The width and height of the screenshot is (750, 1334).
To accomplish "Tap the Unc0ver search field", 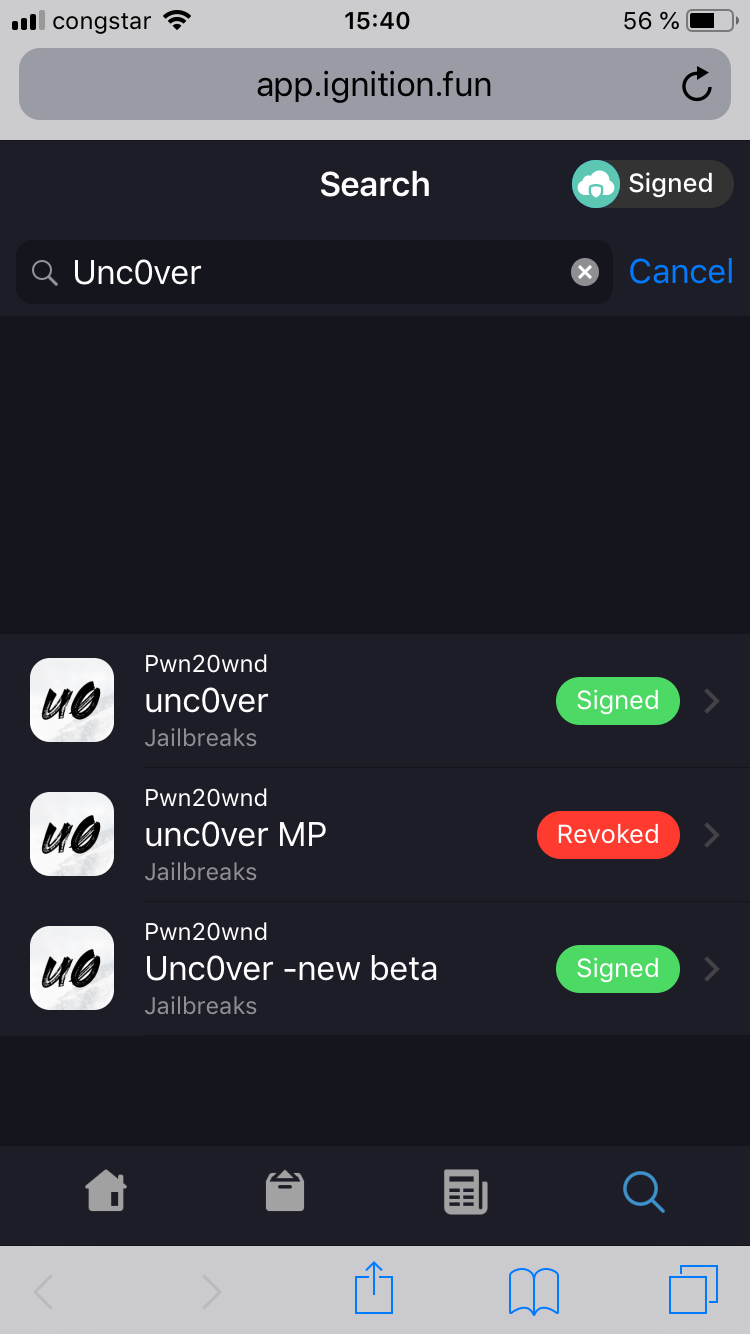I will (310, 272).
